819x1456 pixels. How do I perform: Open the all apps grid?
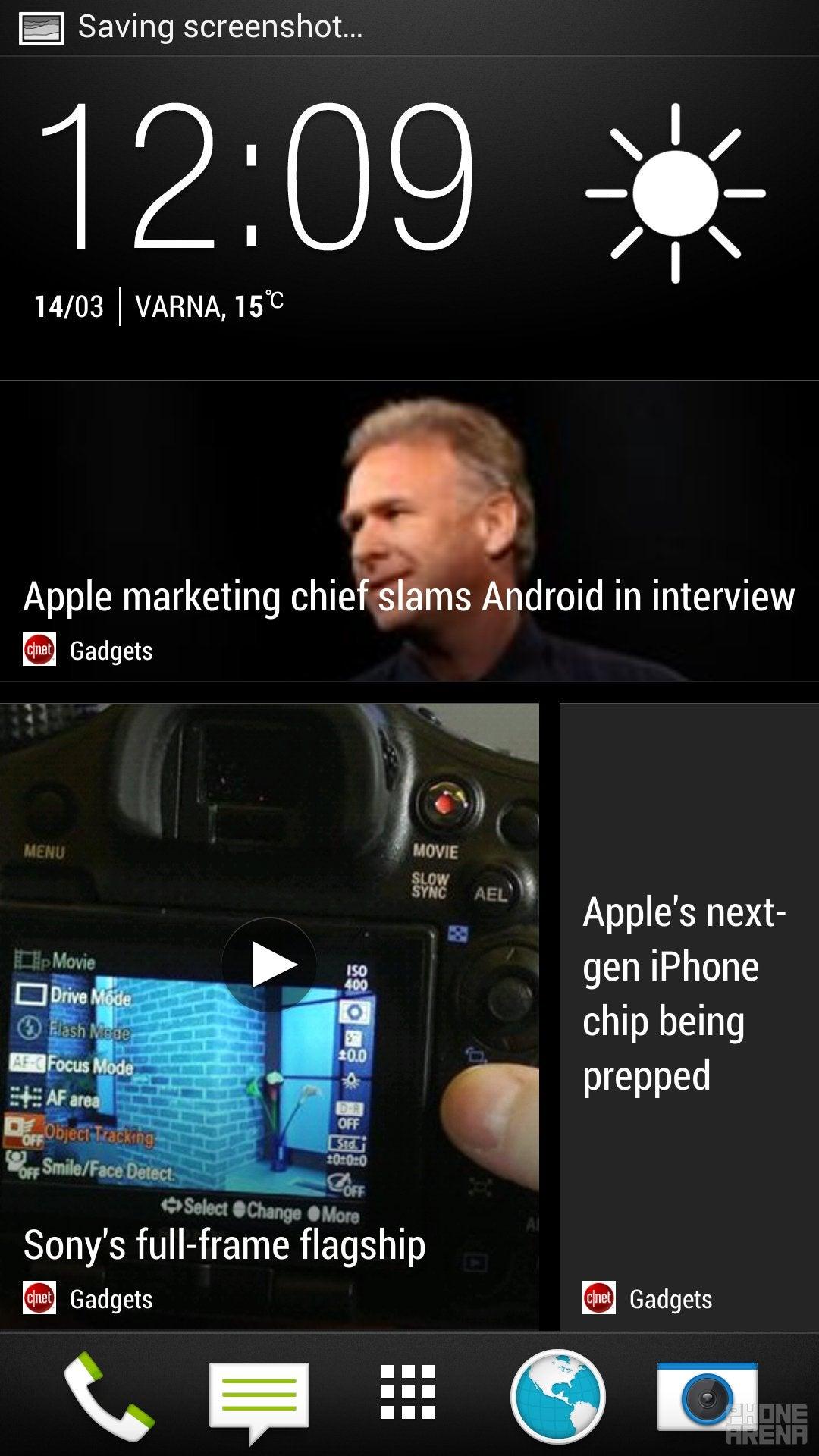(408, 1392)
